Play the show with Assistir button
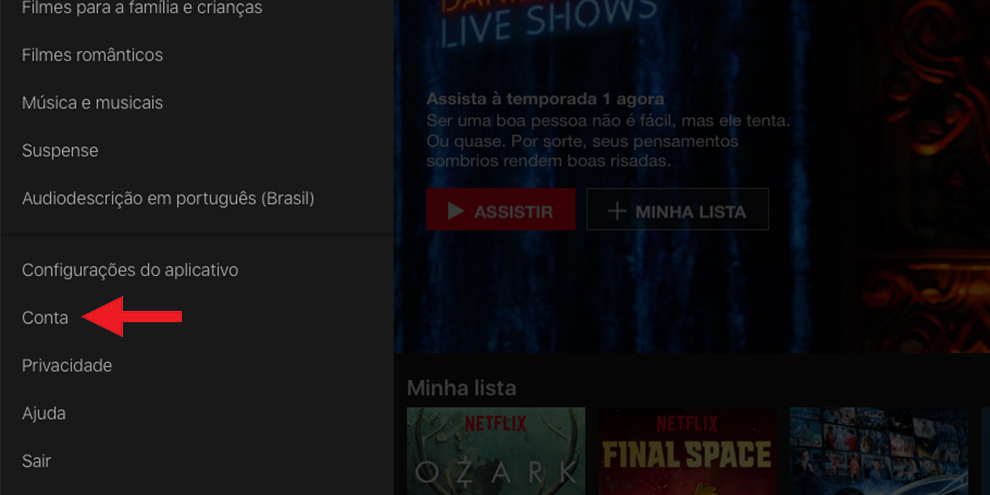 pos(500,210)
